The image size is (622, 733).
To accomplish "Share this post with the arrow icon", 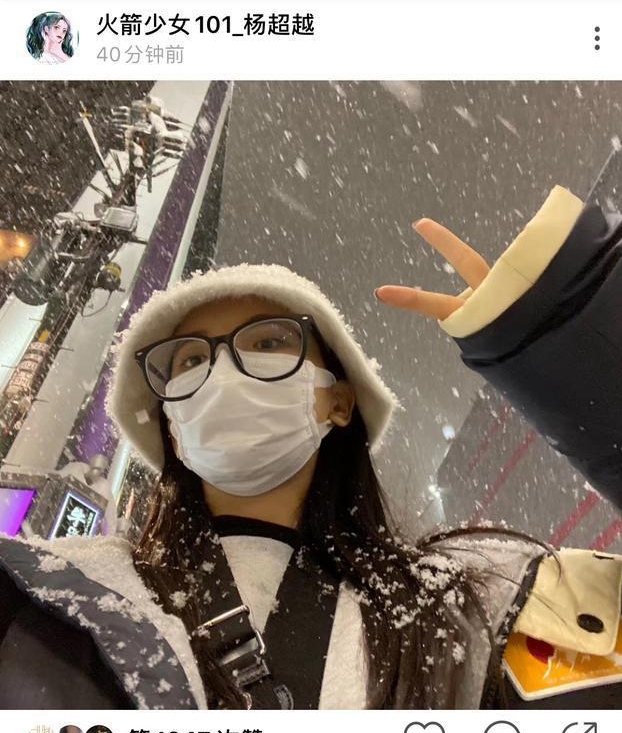I will (x=578, y=727).
